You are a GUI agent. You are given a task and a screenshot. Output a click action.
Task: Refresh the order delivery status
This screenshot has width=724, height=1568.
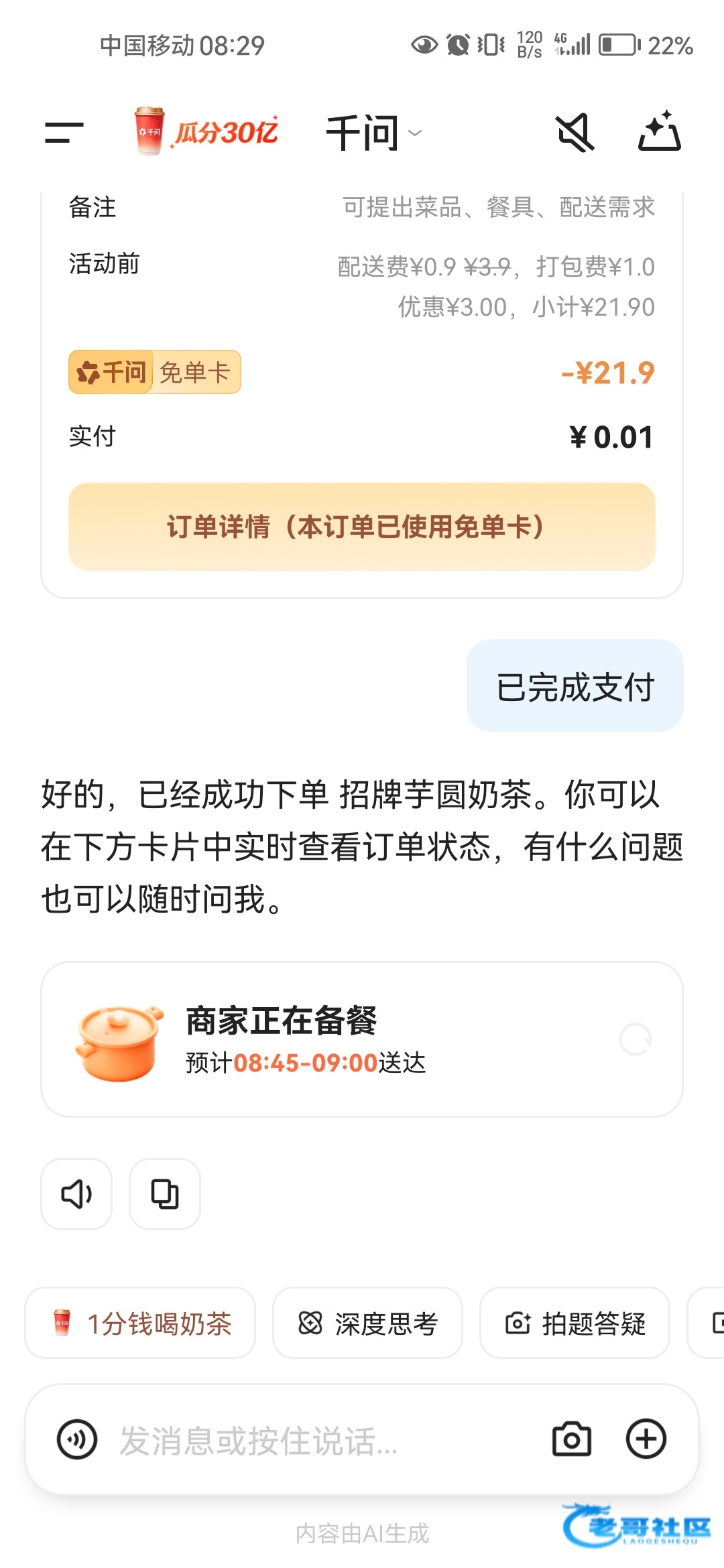(x=636, y=1039)
